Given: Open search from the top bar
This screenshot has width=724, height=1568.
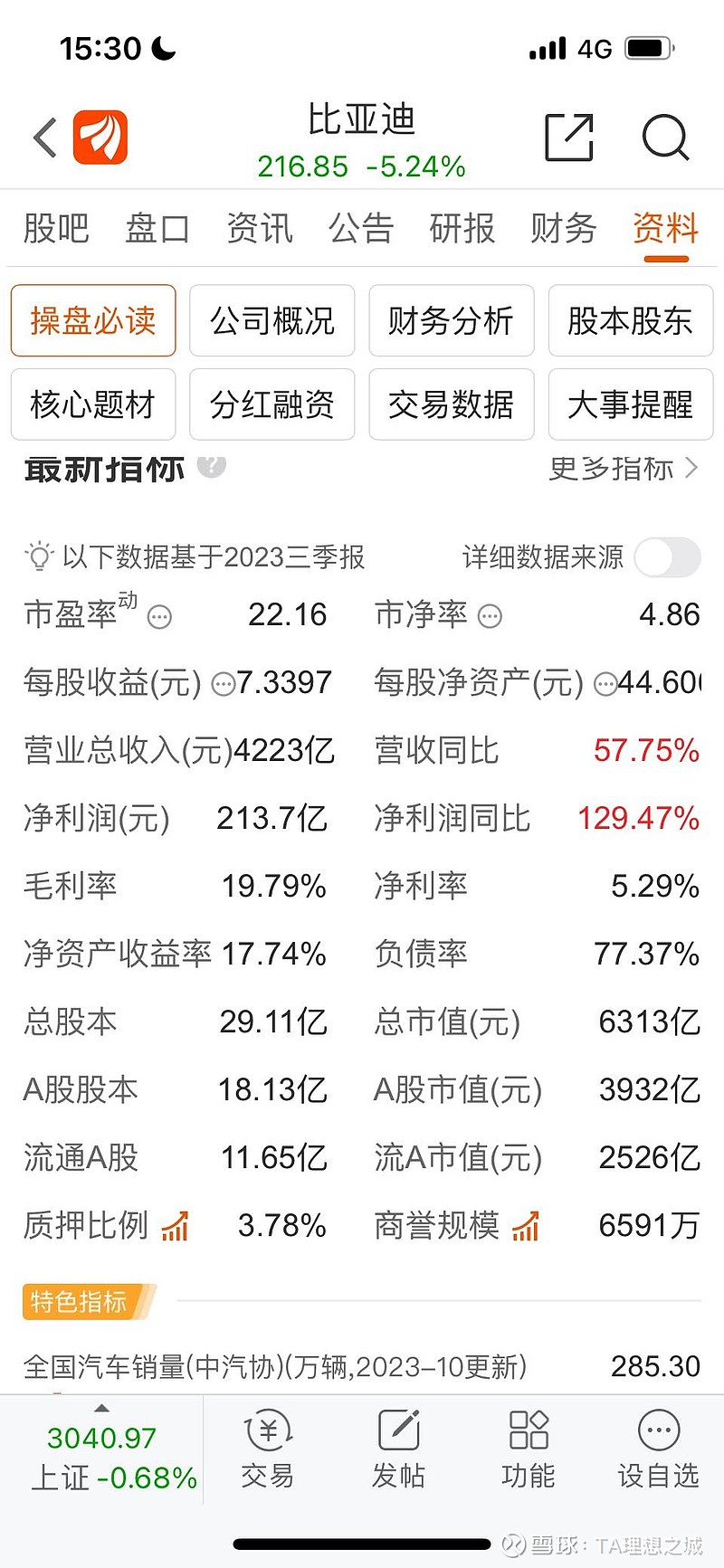Looking at the screenshot, I should (665, 138).
